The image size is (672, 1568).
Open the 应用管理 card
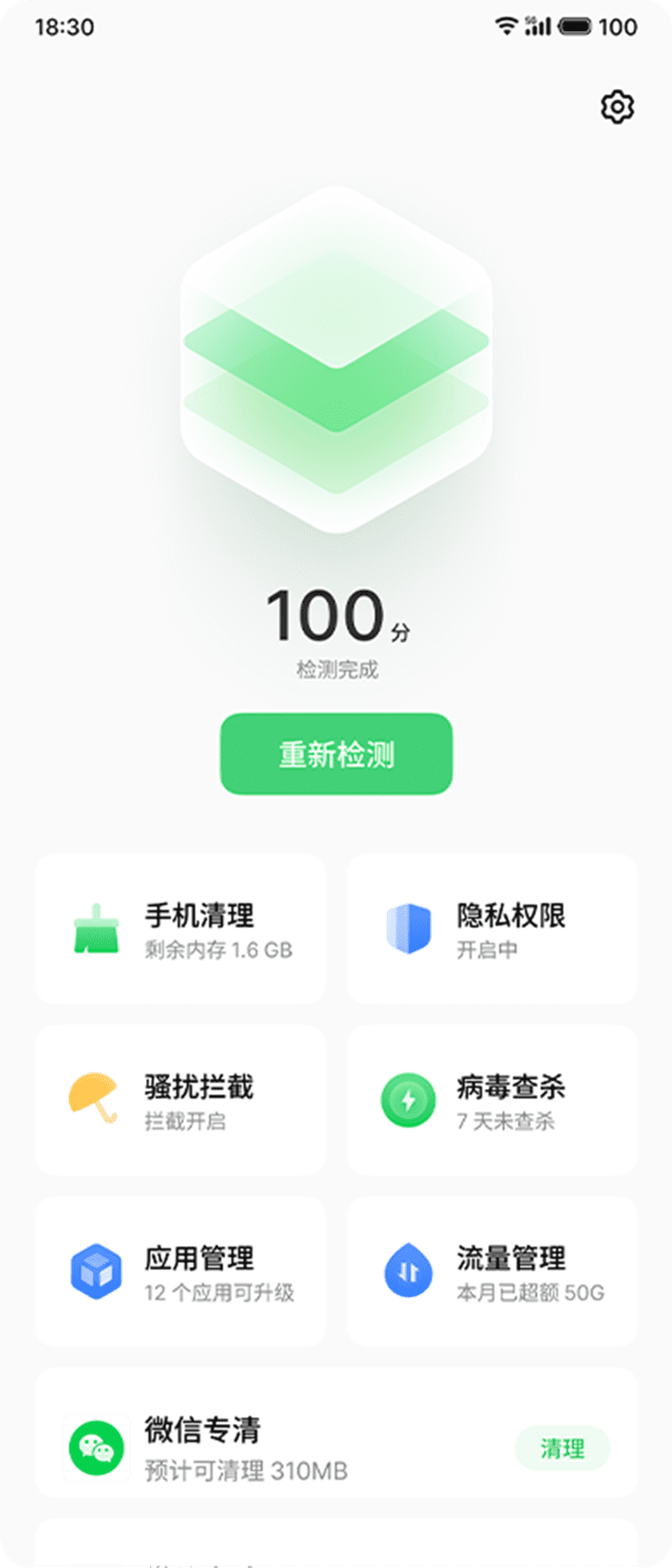coord(181,1272)
